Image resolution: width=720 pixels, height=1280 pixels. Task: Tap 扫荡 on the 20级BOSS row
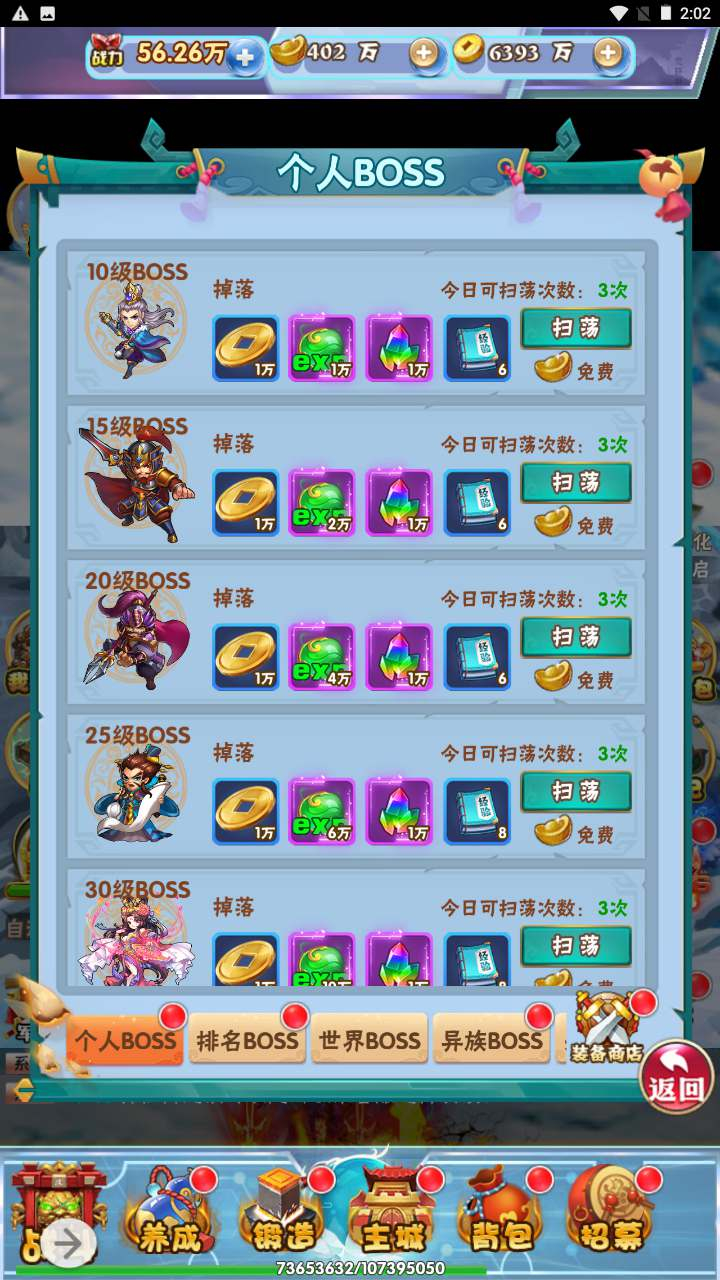tap(576, 637)
